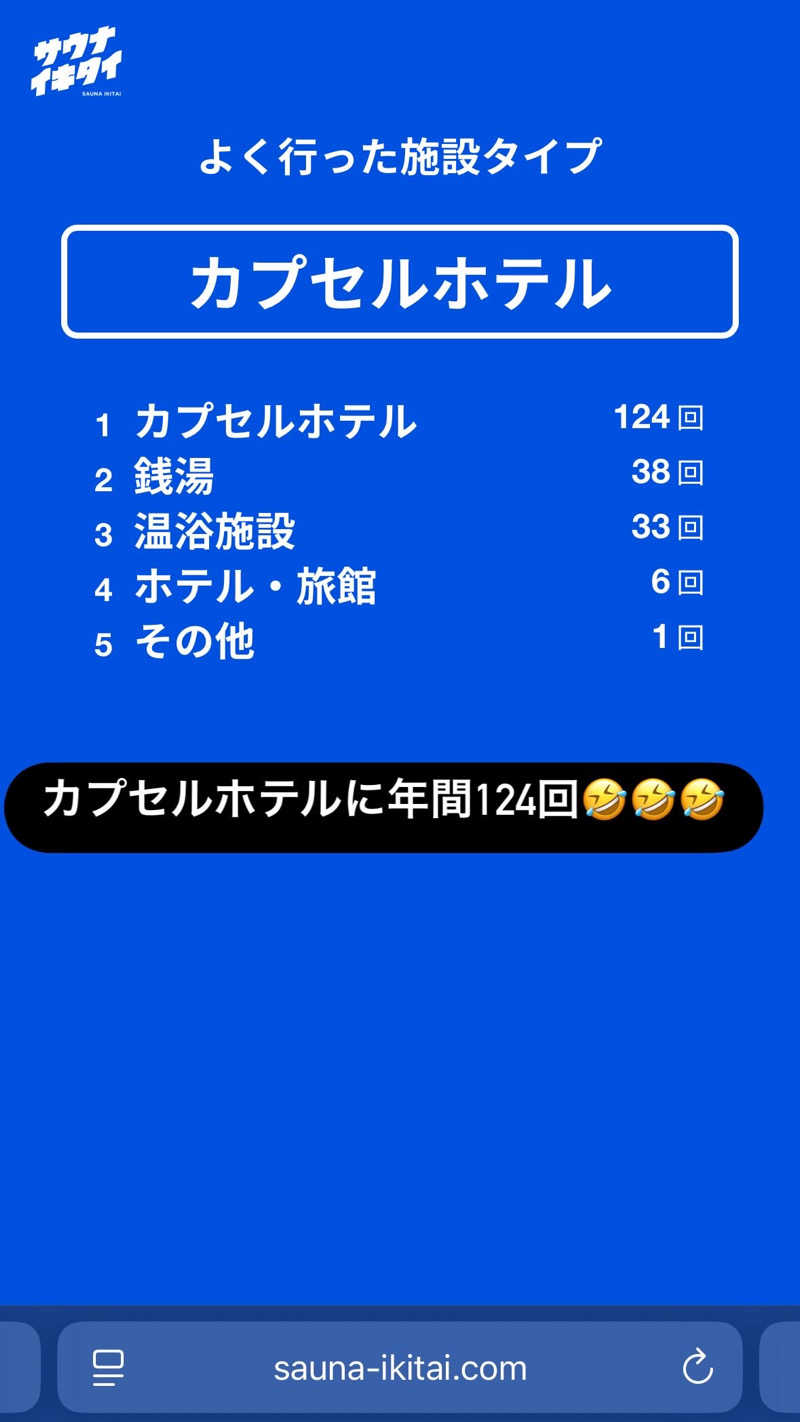Tap the 回 counter icon beside 124

(691, 419)
